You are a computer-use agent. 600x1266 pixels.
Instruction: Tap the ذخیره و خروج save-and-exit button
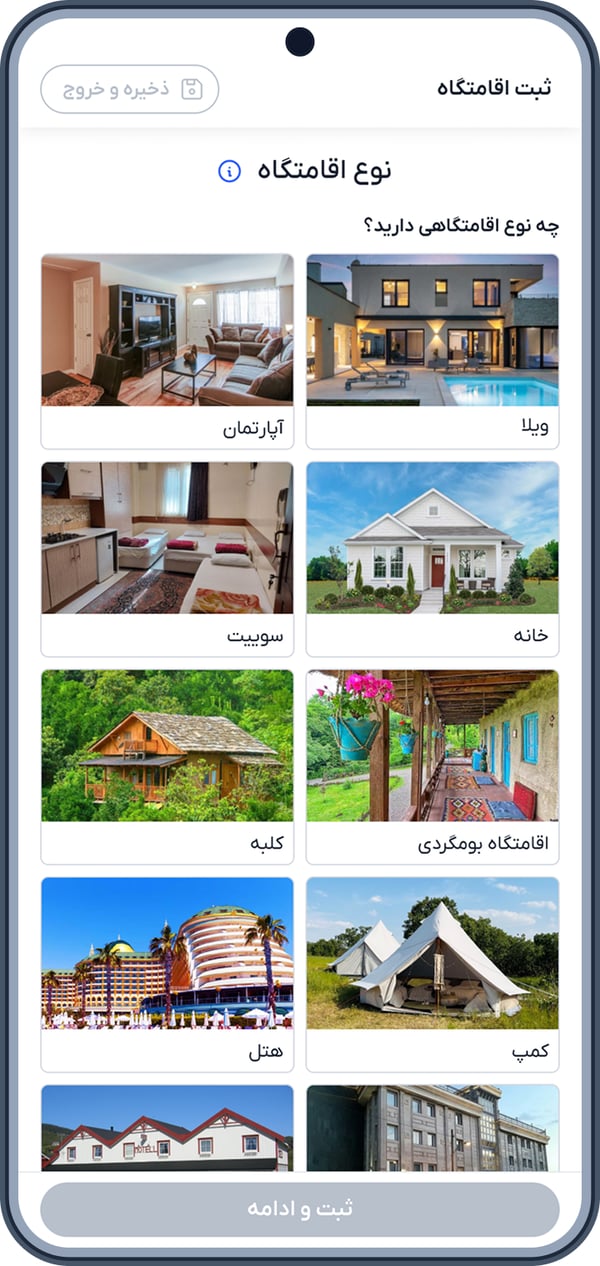[130, 89]
